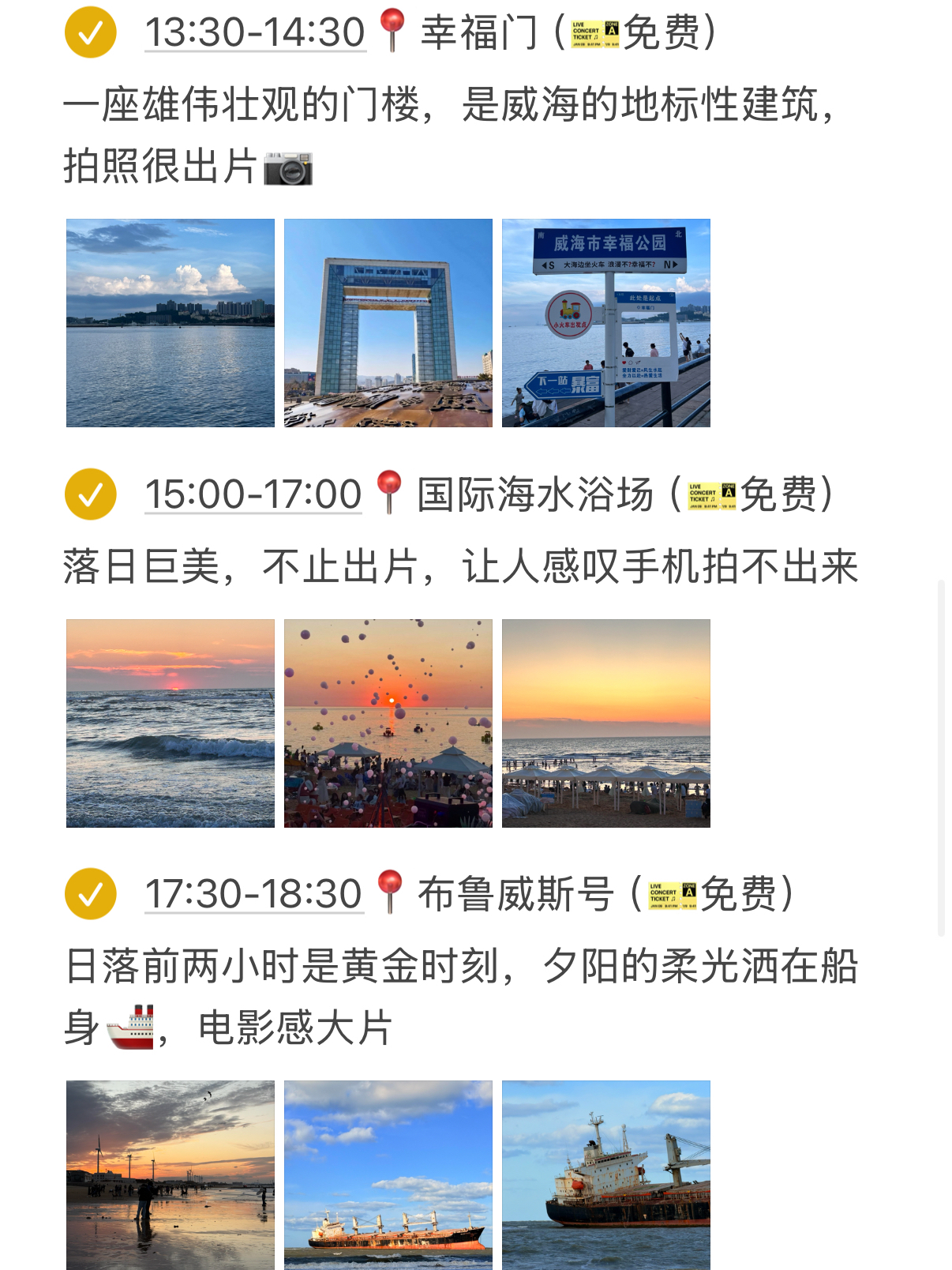View the silhouette on wet beach photo
This screenshot has width=952, height=1270.
pos(171,1175)
